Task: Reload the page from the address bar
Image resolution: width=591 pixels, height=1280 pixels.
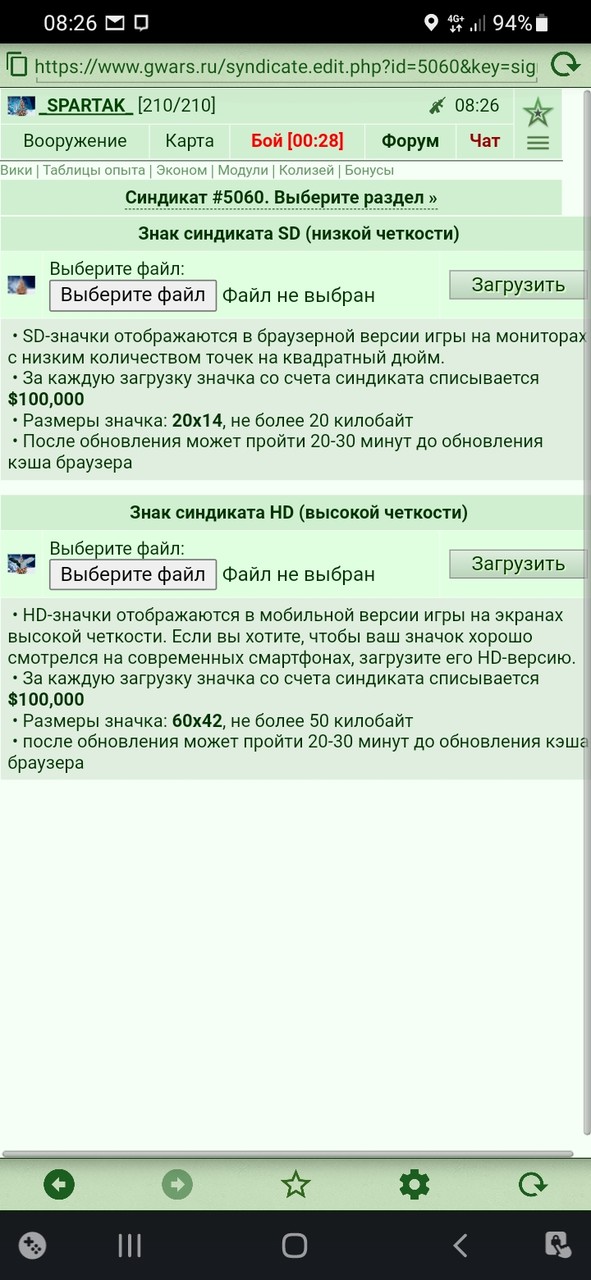Action: [x=566, y=67]
